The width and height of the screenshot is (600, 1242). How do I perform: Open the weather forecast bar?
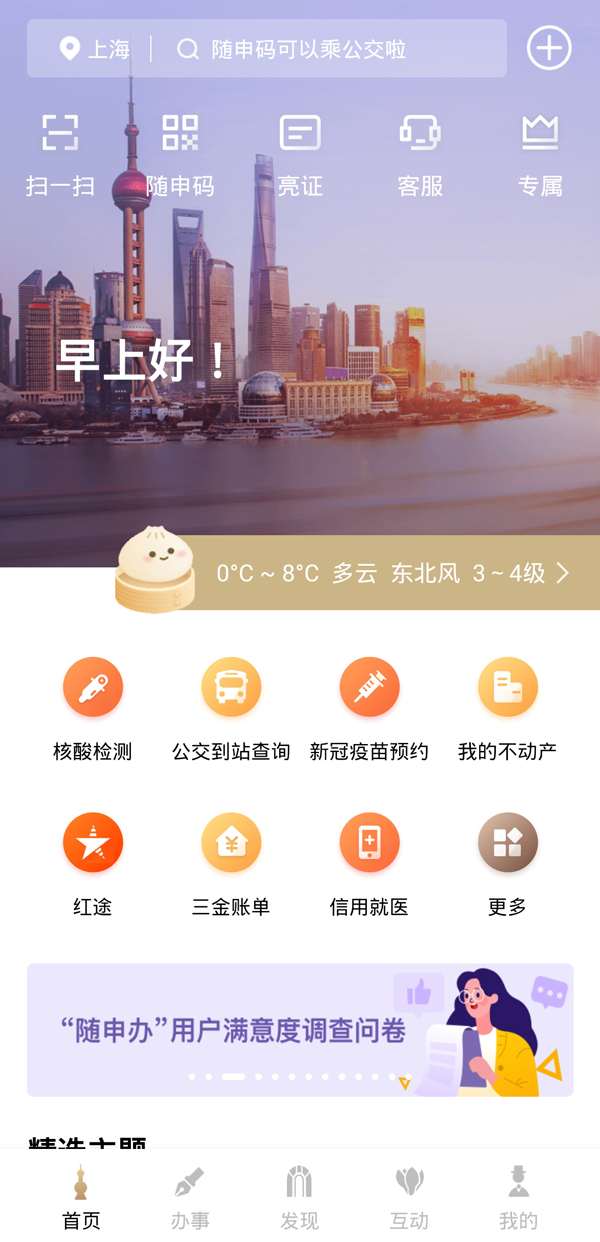coord(392,573)
